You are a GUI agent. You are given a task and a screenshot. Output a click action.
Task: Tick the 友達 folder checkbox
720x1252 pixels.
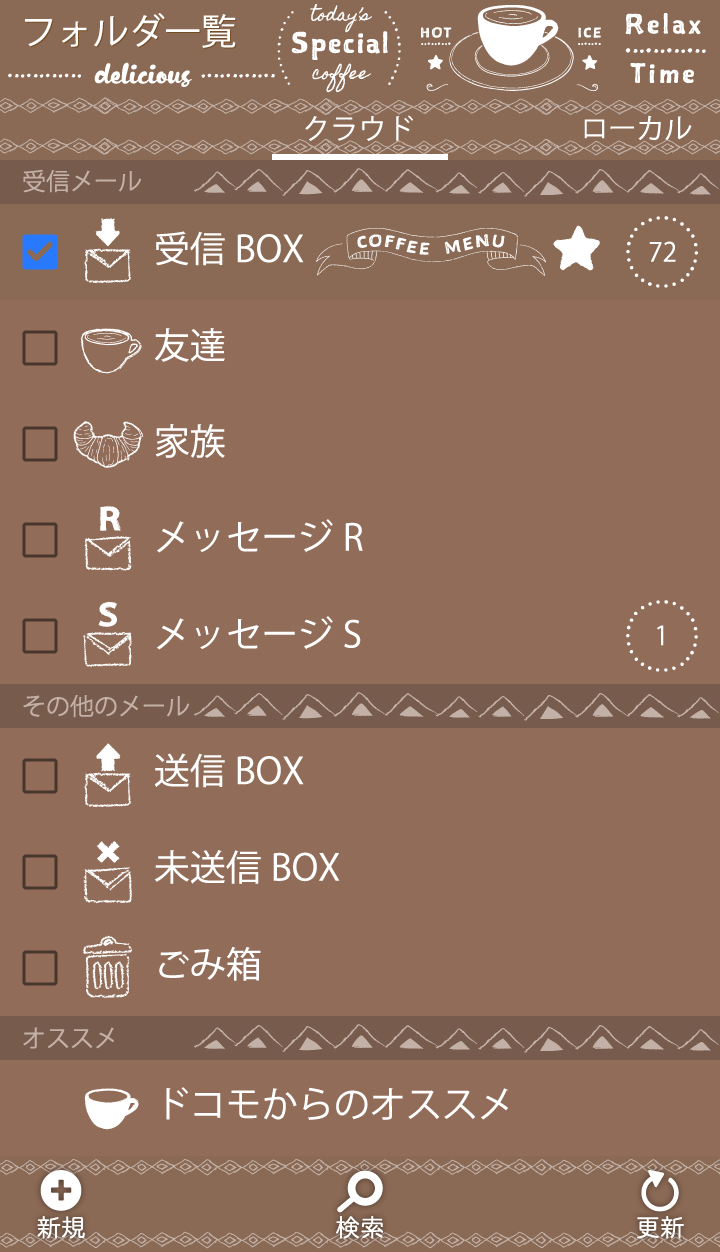40,348
